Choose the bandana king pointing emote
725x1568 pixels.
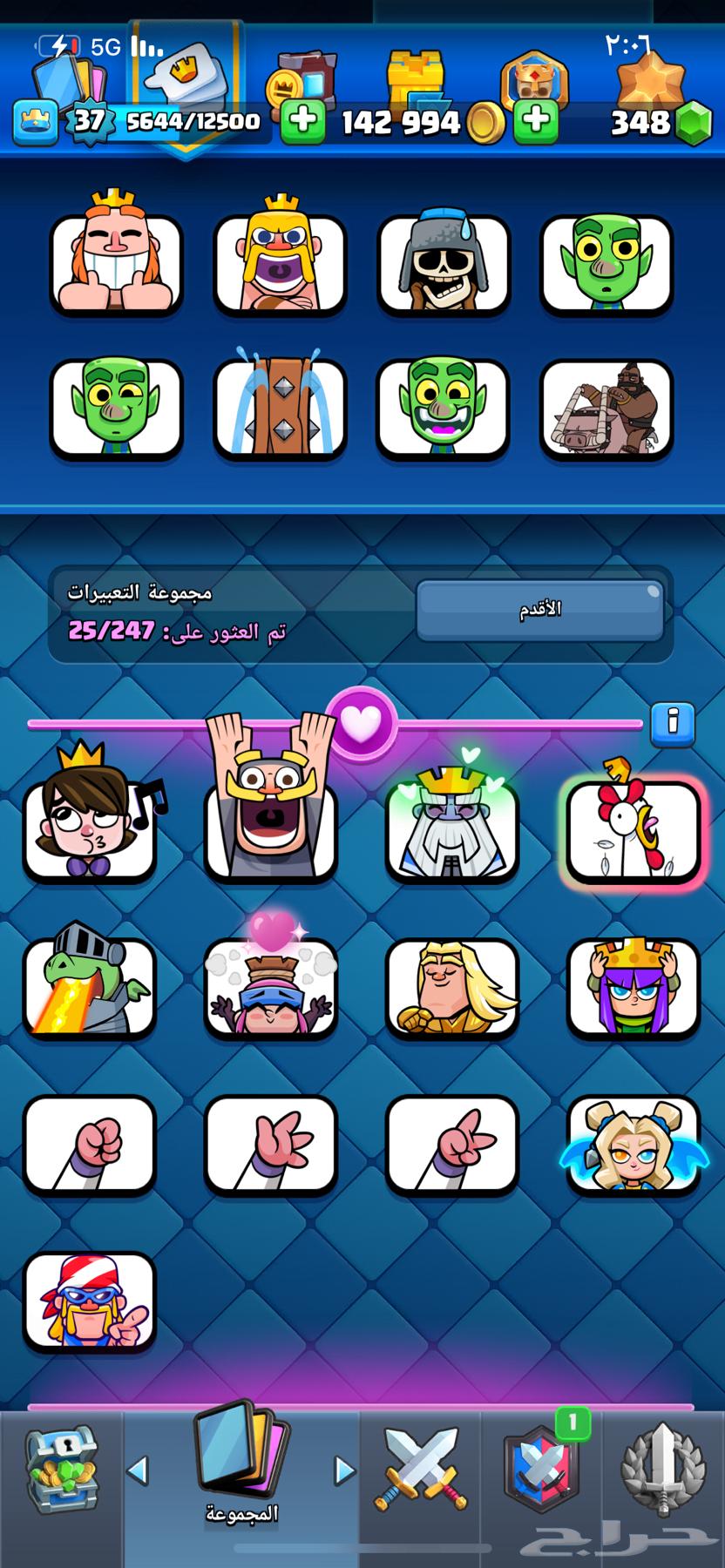click(x=90, y=1301)
